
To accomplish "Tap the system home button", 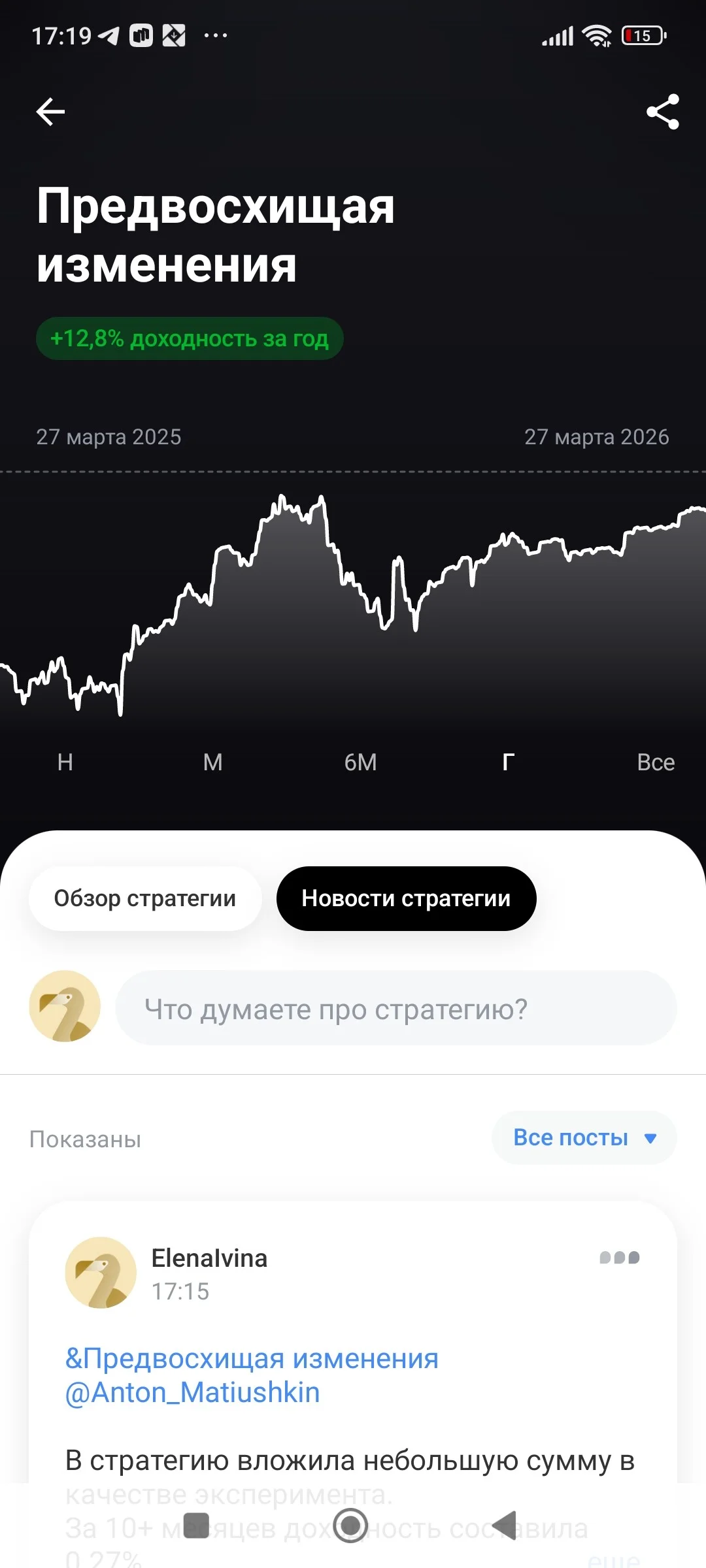I will click(x=351, y=1526).
